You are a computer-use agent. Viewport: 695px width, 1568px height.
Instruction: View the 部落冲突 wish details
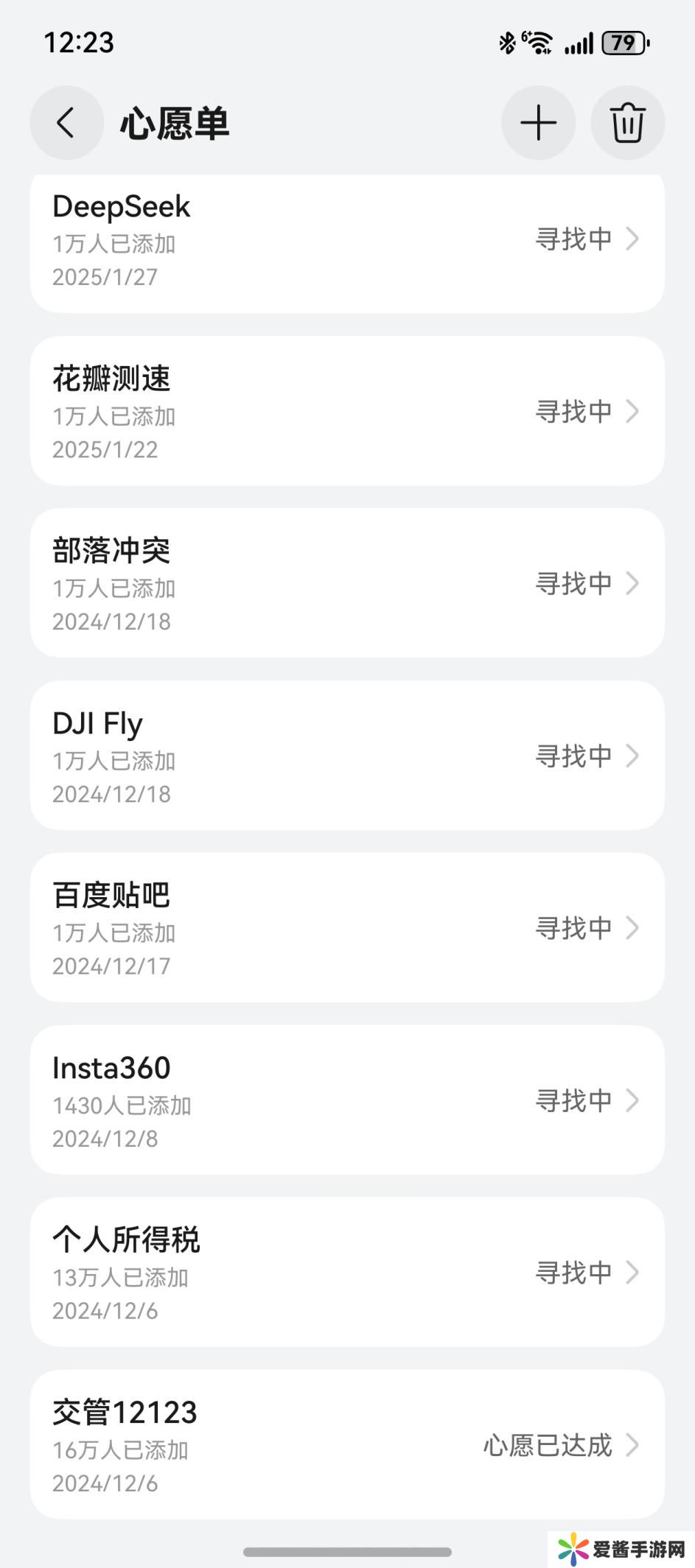346,583
